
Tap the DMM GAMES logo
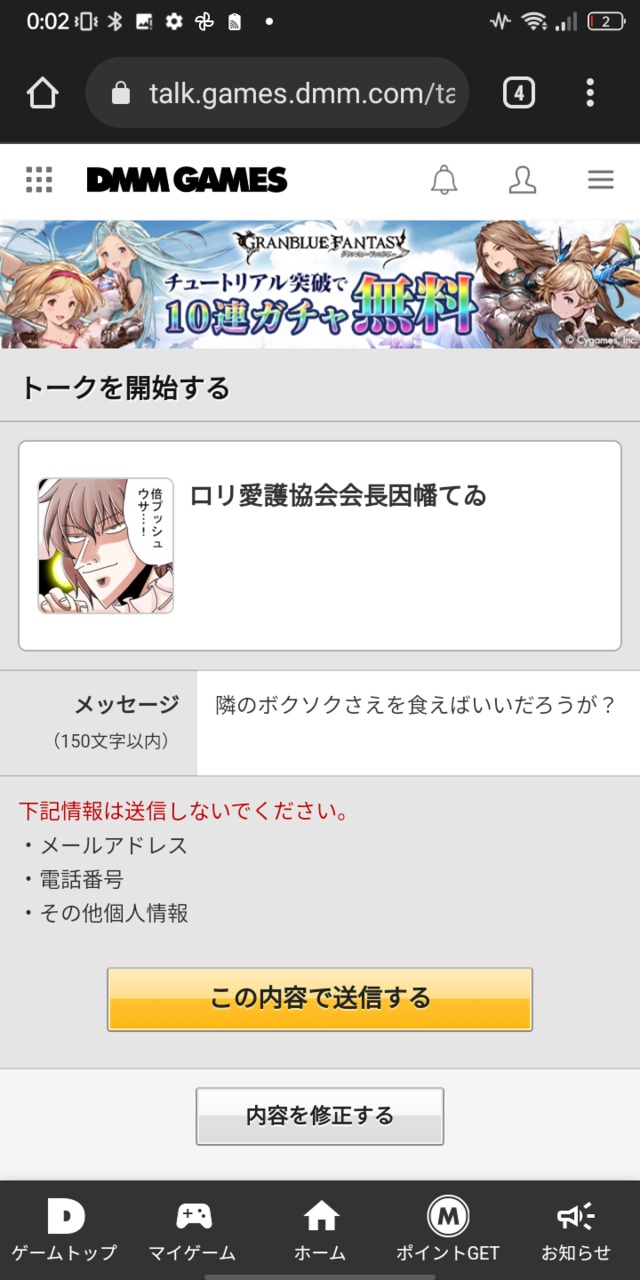click(x=187, y=180)
